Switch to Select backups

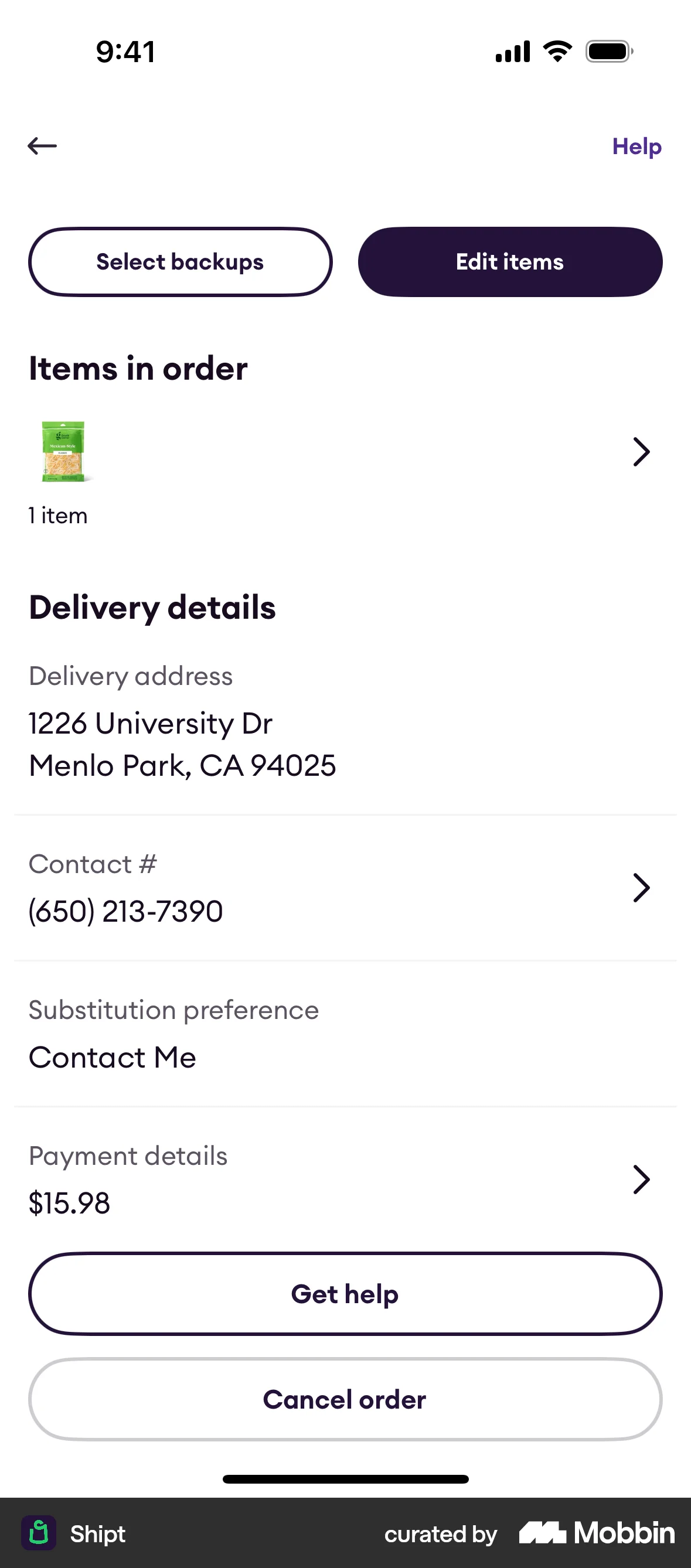click(180, 262)
